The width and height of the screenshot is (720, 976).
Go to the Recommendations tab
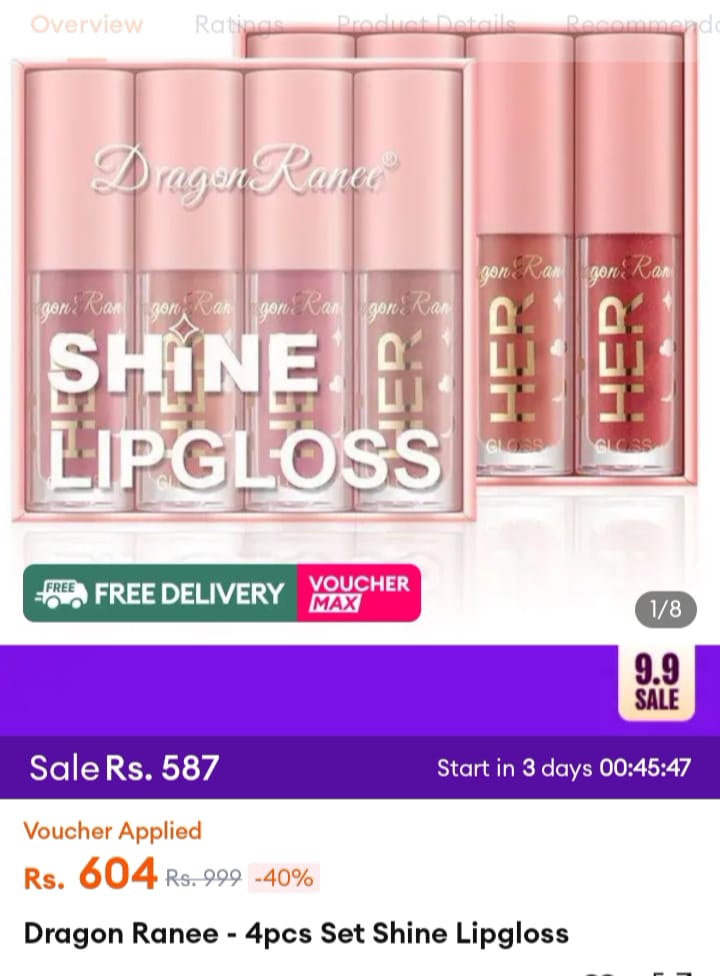coord(640,24)
